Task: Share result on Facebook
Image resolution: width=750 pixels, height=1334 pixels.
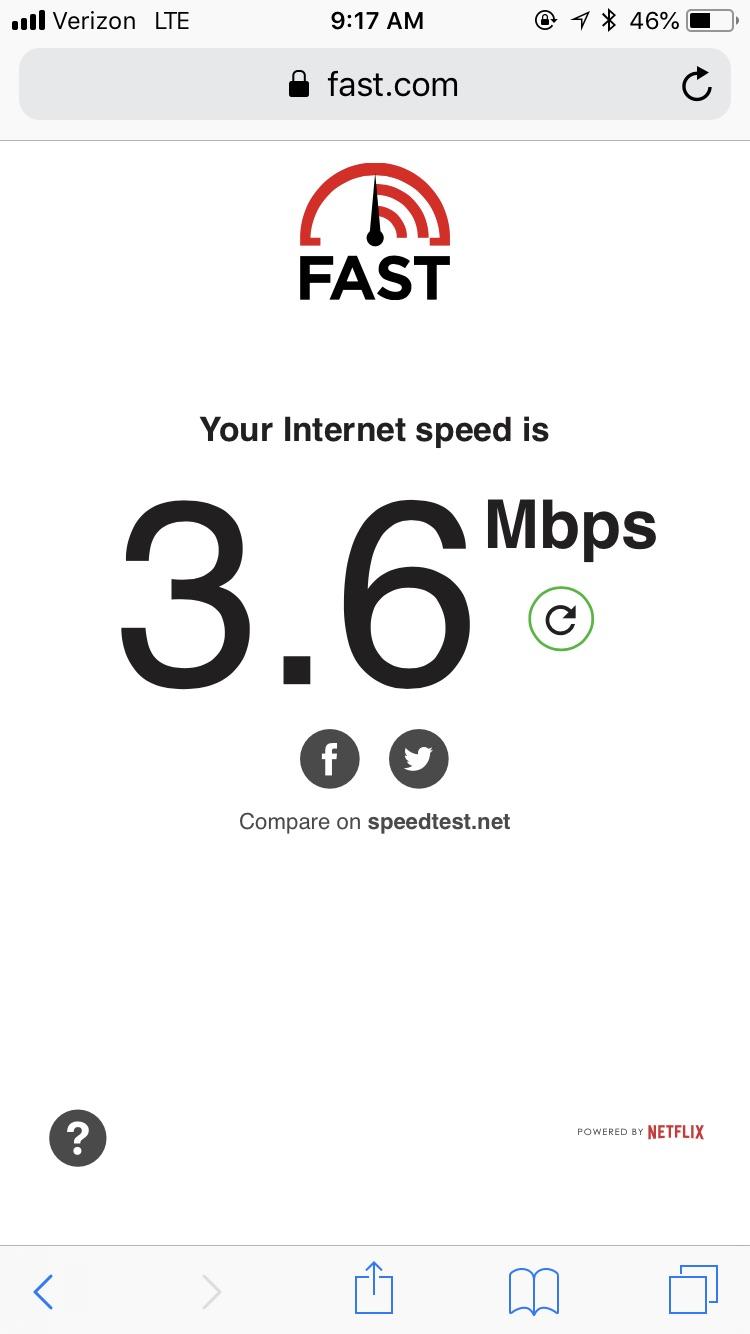Action: click(x=329, y=758)
